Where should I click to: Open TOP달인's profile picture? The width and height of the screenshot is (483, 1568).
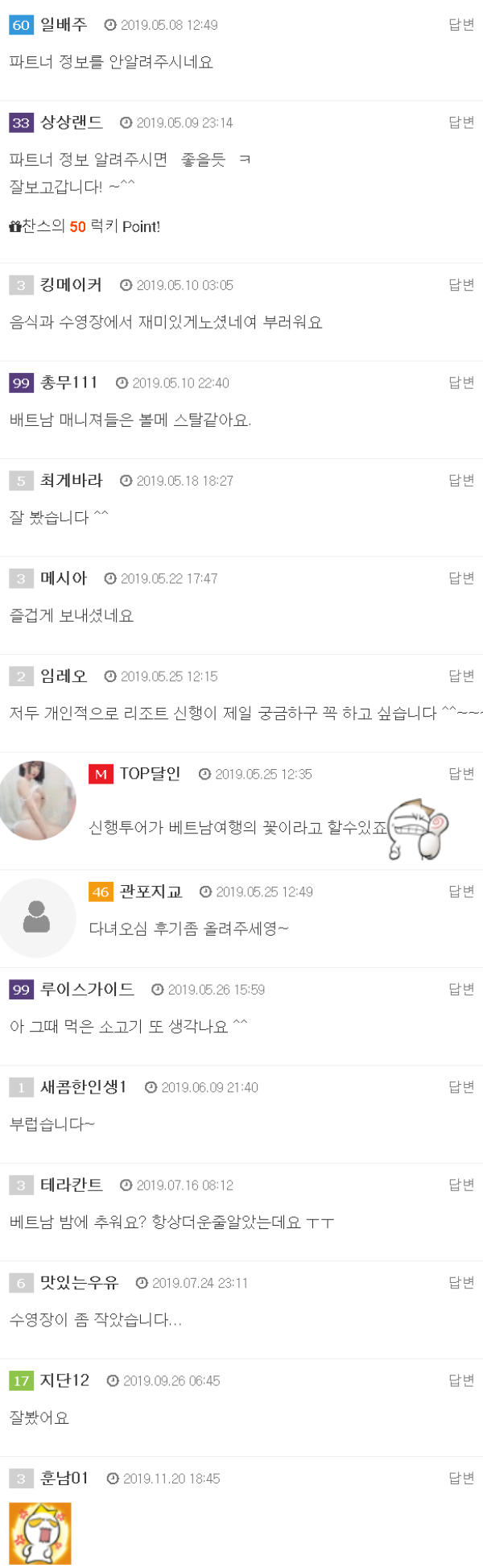[x=38, y=801]
